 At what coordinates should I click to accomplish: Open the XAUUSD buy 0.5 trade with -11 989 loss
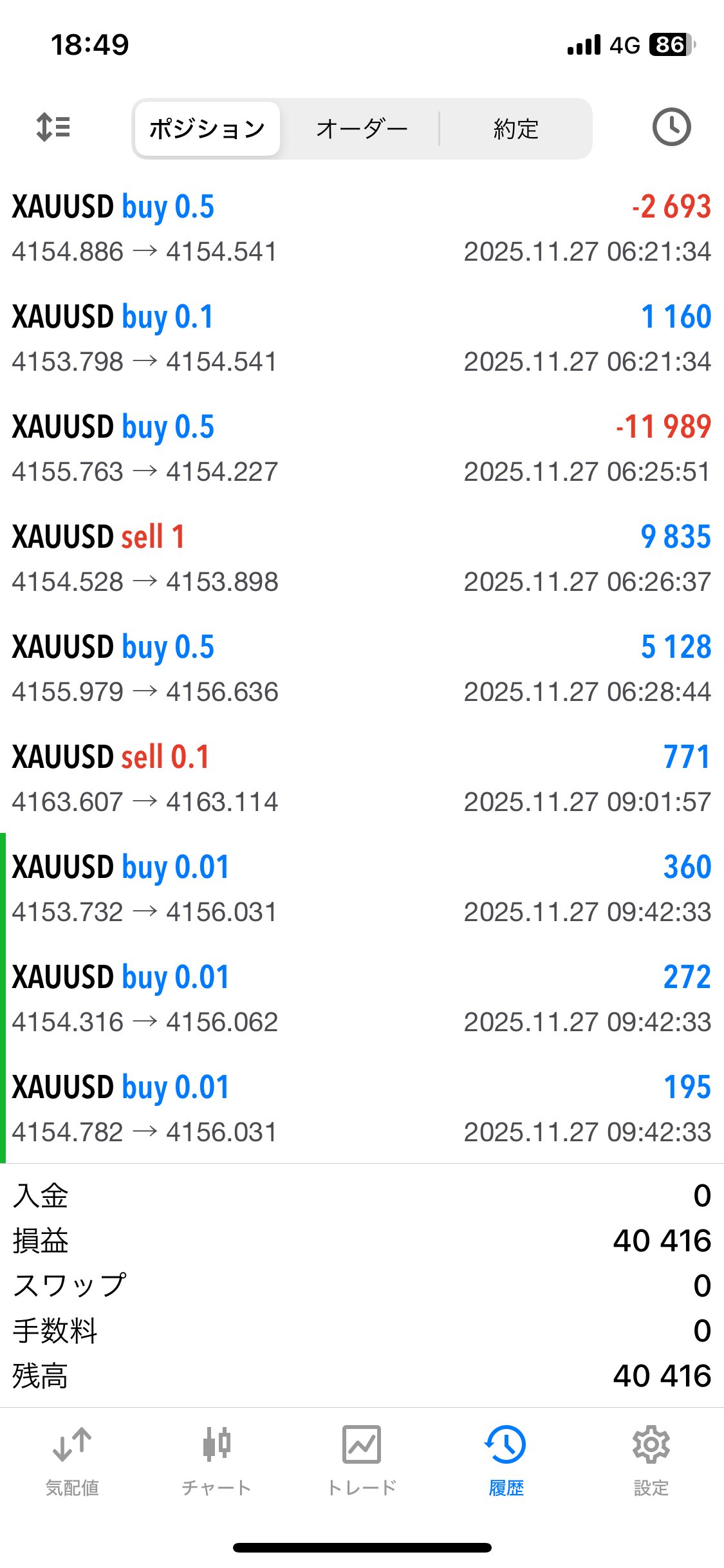click(x=362, y=449)
